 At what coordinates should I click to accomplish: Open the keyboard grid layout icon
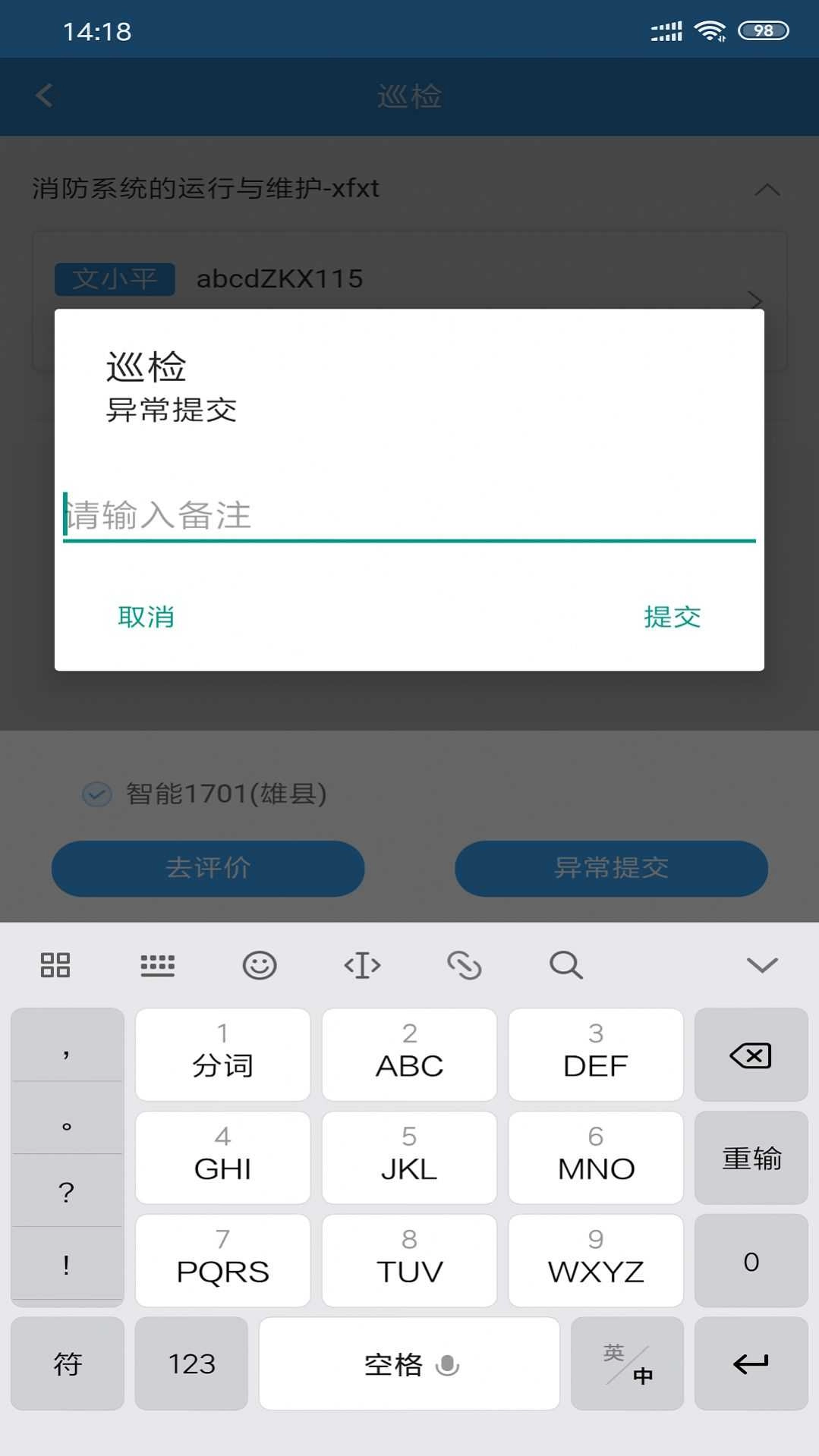pyautogui.click(x=55, y=965)
